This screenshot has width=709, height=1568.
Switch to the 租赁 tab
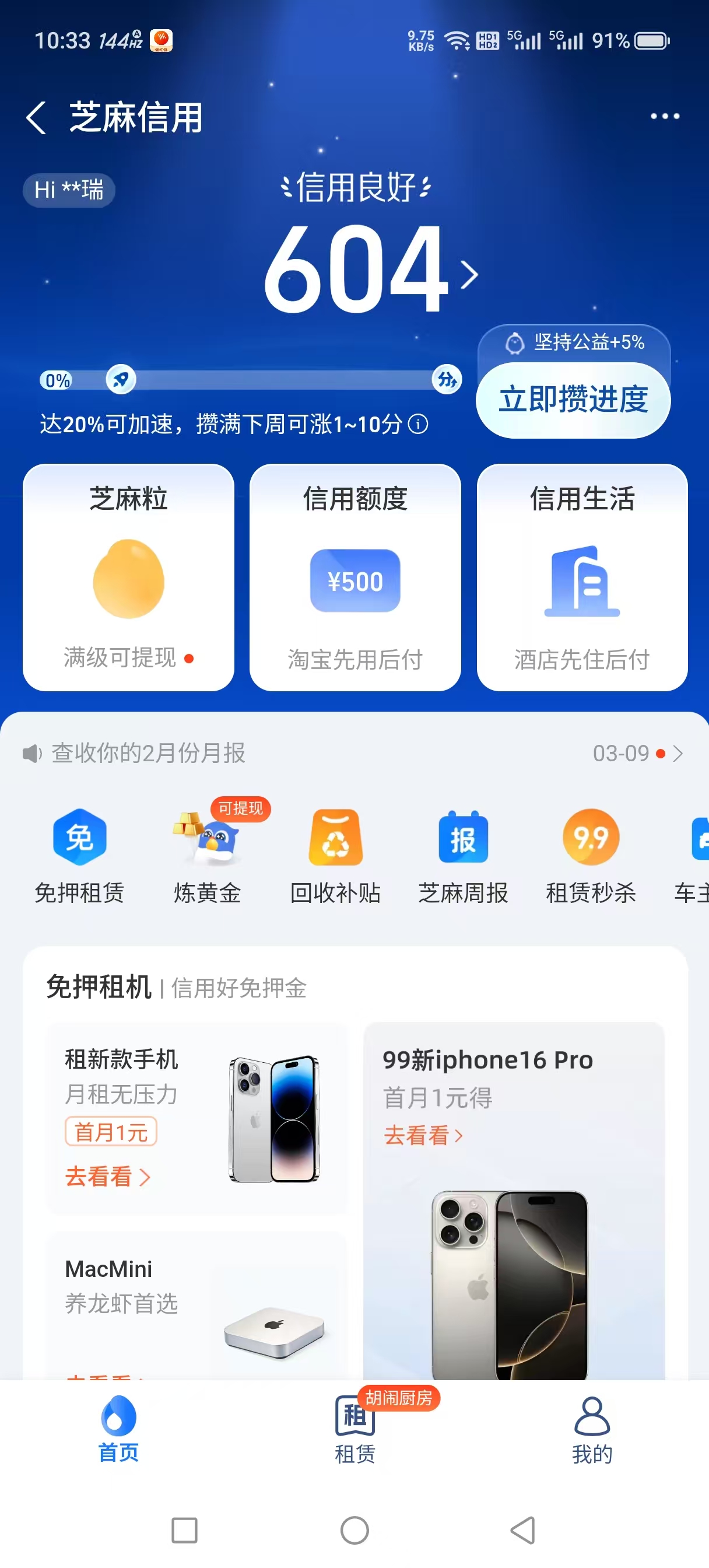point(355,1430)
